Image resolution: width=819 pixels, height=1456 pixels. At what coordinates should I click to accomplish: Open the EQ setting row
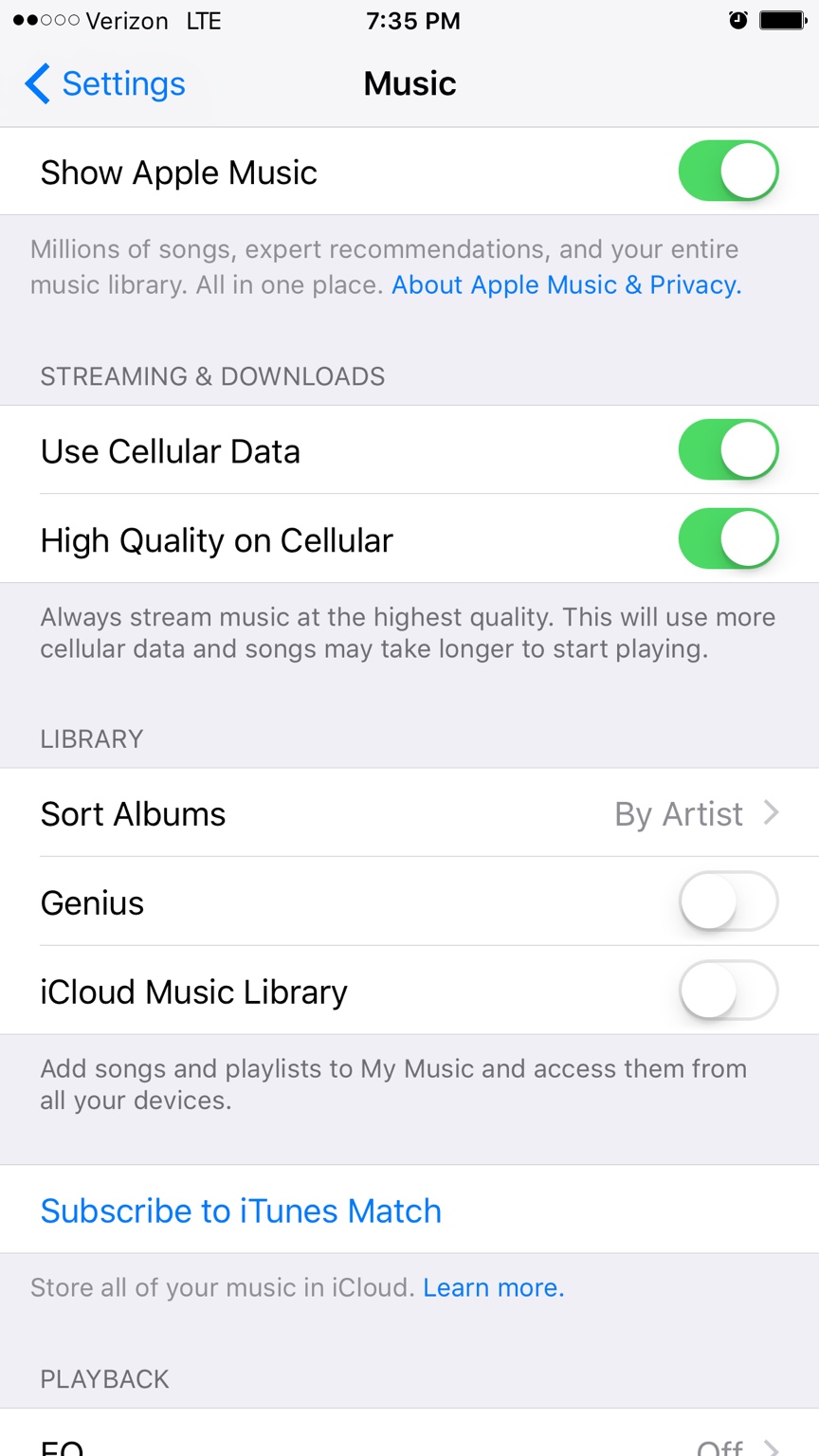pyautogui.click(x=409, y=1443)
